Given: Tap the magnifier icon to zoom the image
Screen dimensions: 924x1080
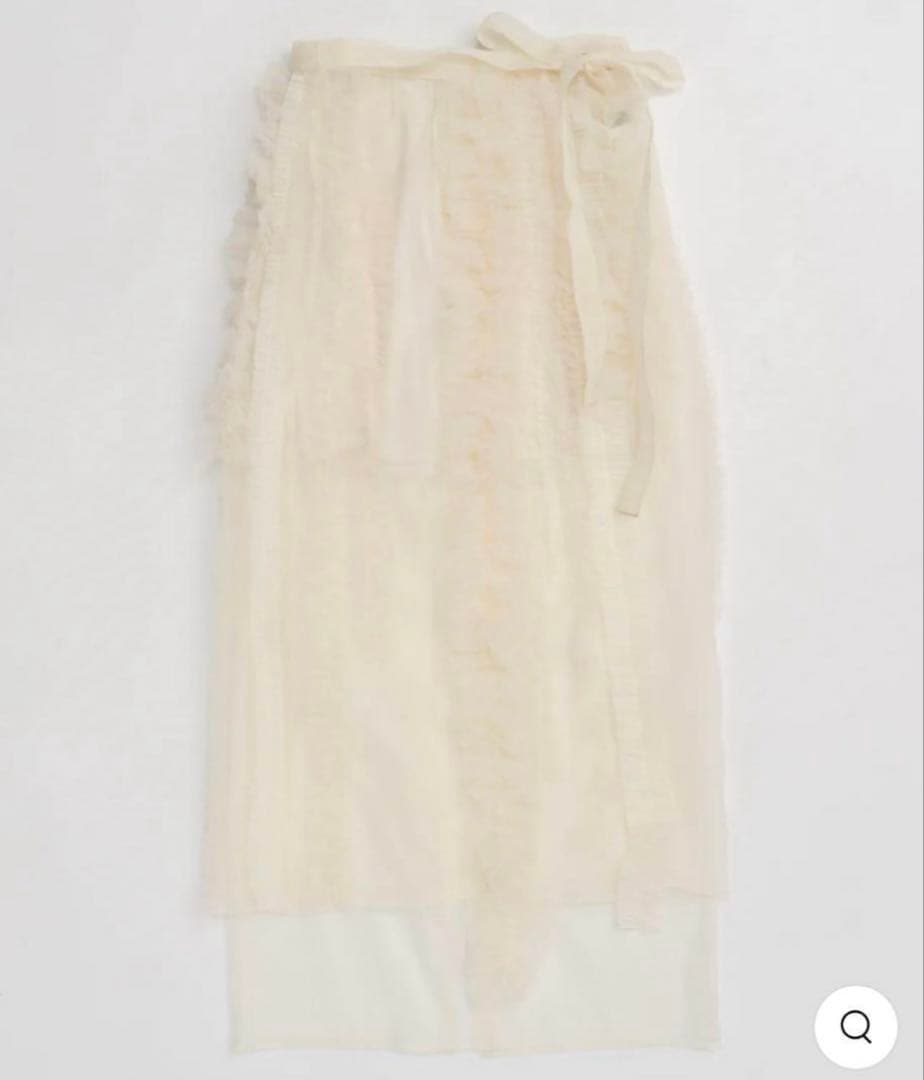Looking at the screenshot, I should pos(855,1027).
